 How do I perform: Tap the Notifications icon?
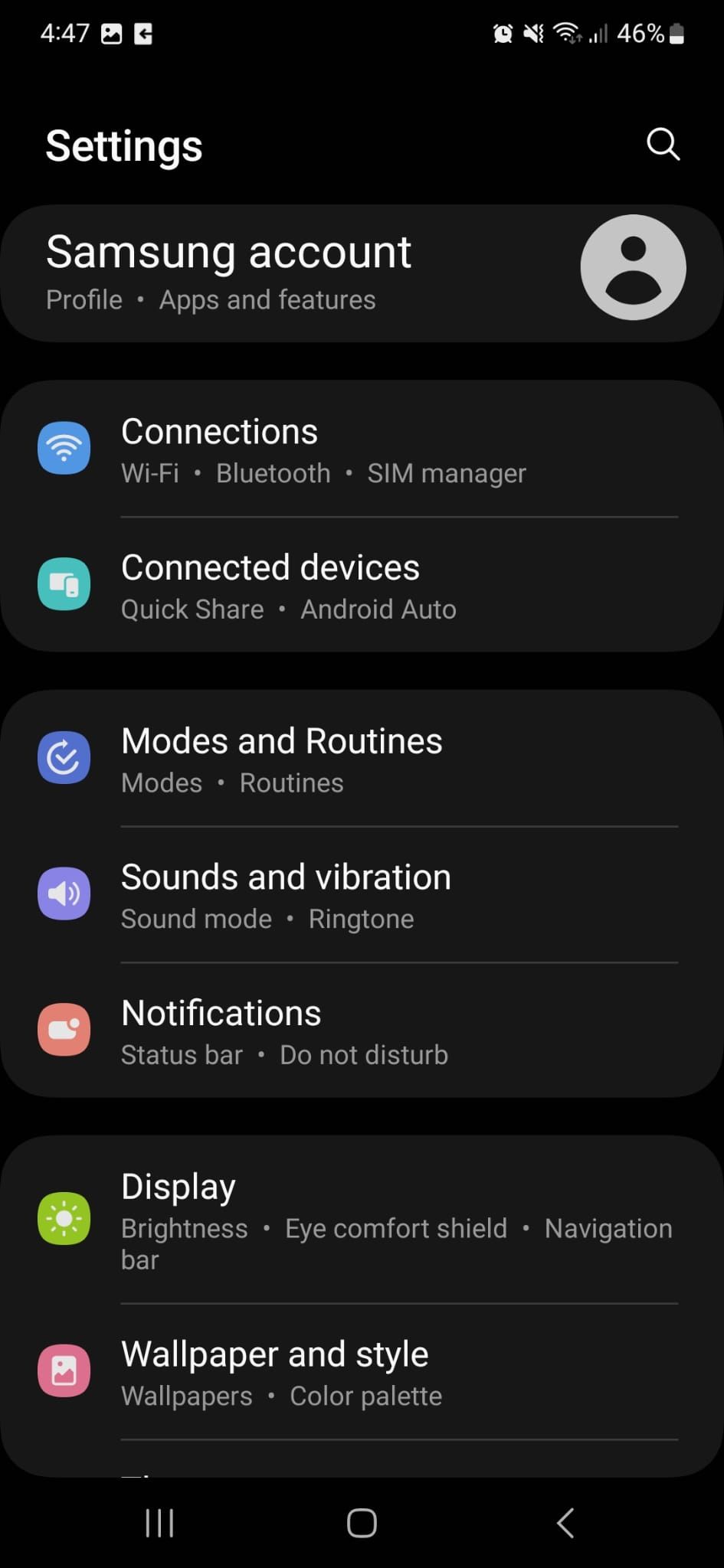pyautogui.click(x=64, y=1029)
